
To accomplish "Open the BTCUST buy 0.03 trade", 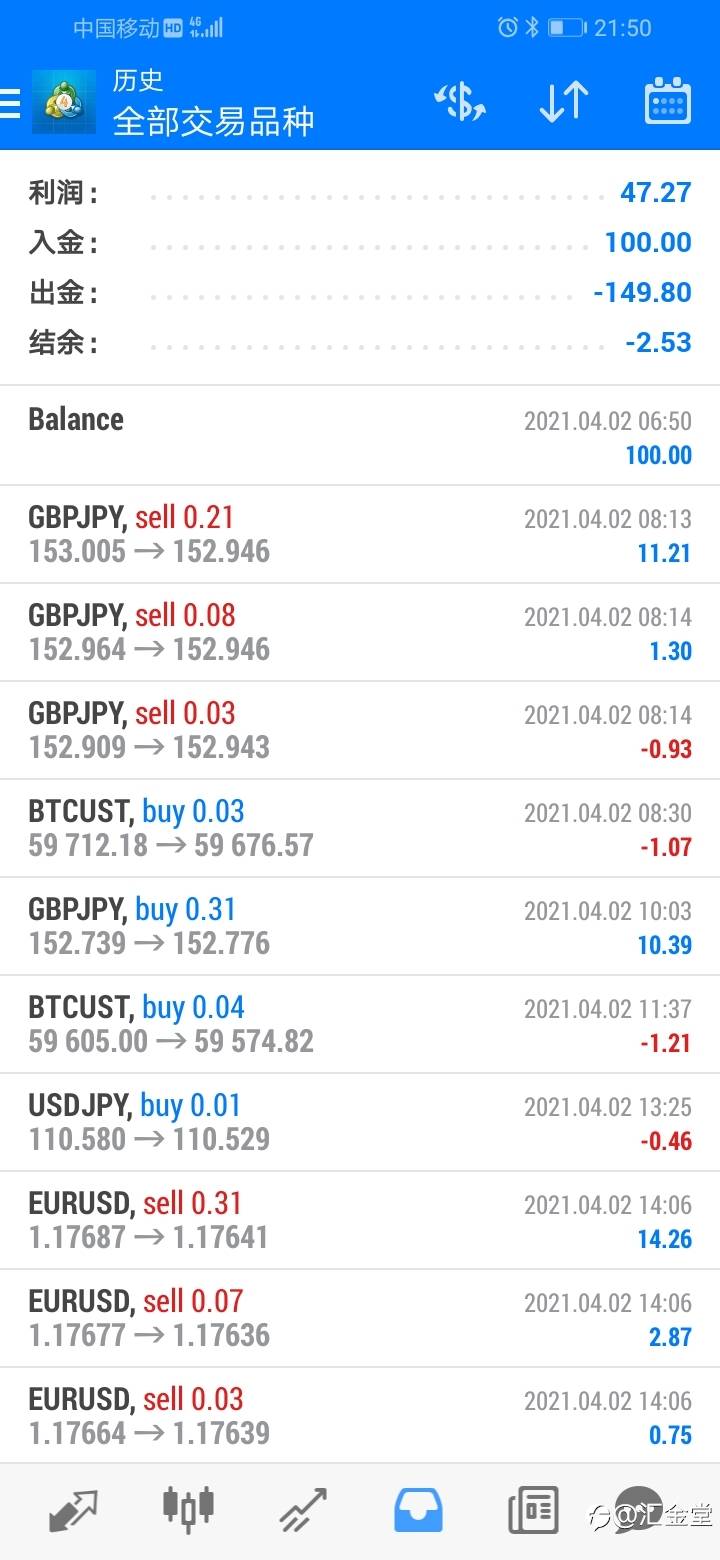I will pos(360,828).
